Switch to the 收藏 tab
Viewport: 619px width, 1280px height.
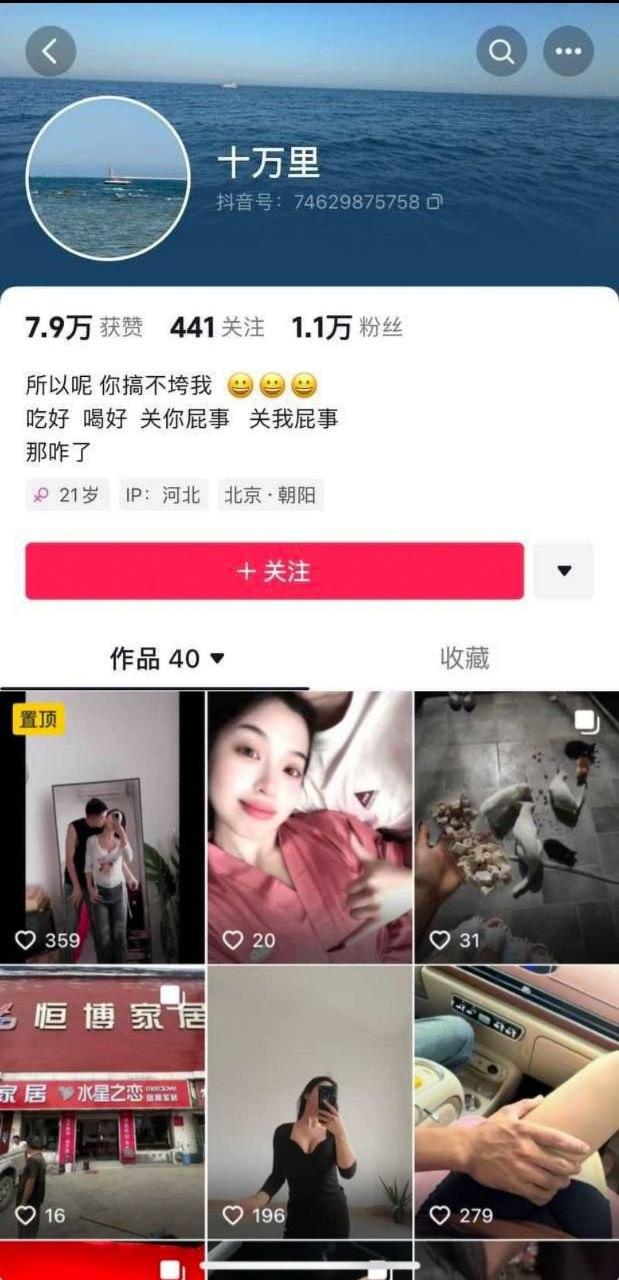(x=464, y=658)
